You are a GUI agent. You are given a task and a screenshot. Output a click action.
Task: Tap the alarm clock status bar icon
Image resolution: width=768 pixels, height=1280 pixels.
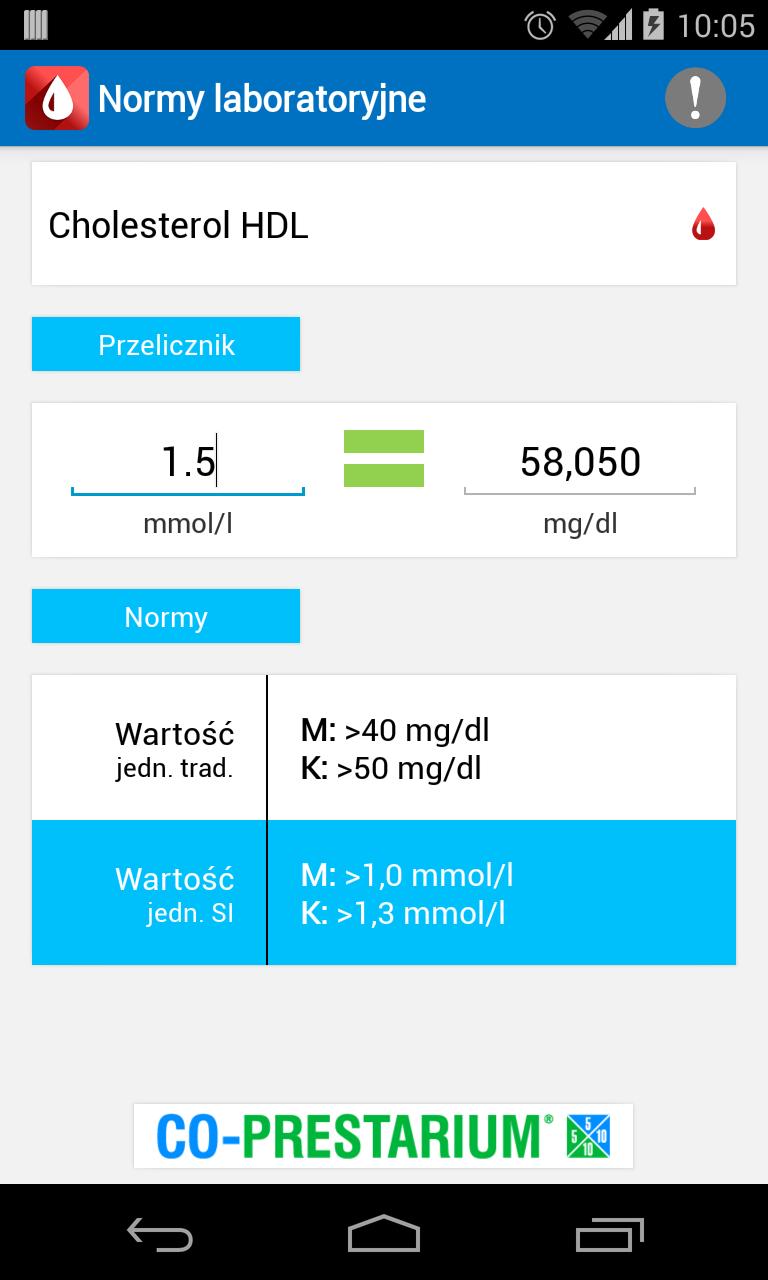tap(539, 26)
